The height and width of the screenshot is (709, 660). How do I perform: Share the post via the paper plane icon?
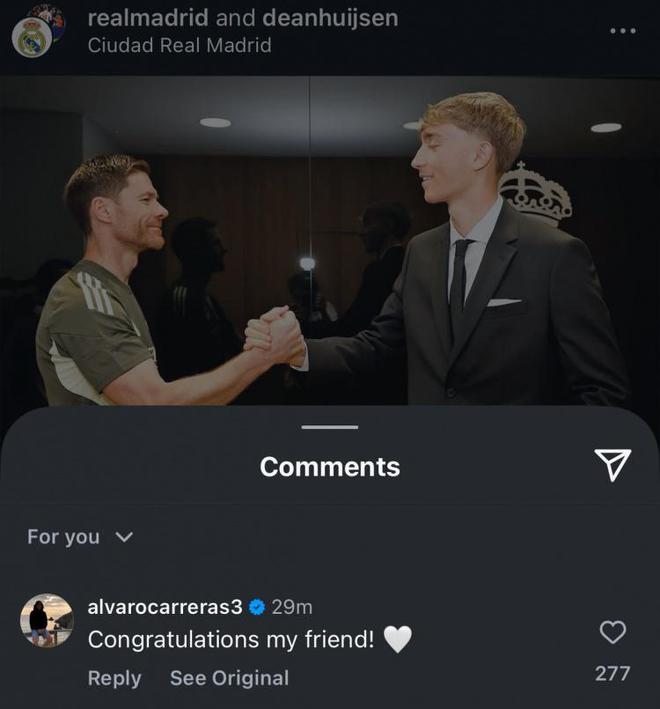(x=612, y=463)
